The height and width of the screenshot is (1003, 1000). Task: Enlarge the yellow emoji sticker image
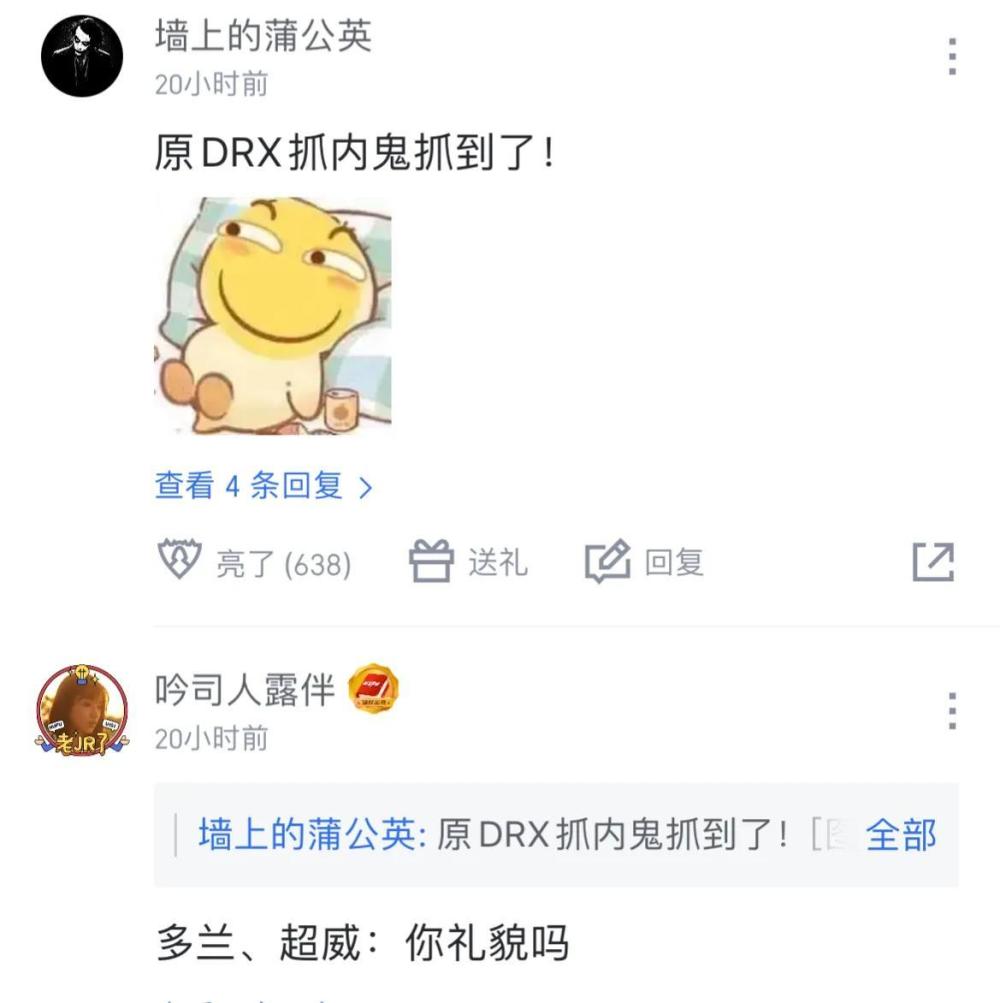point(273,315)
